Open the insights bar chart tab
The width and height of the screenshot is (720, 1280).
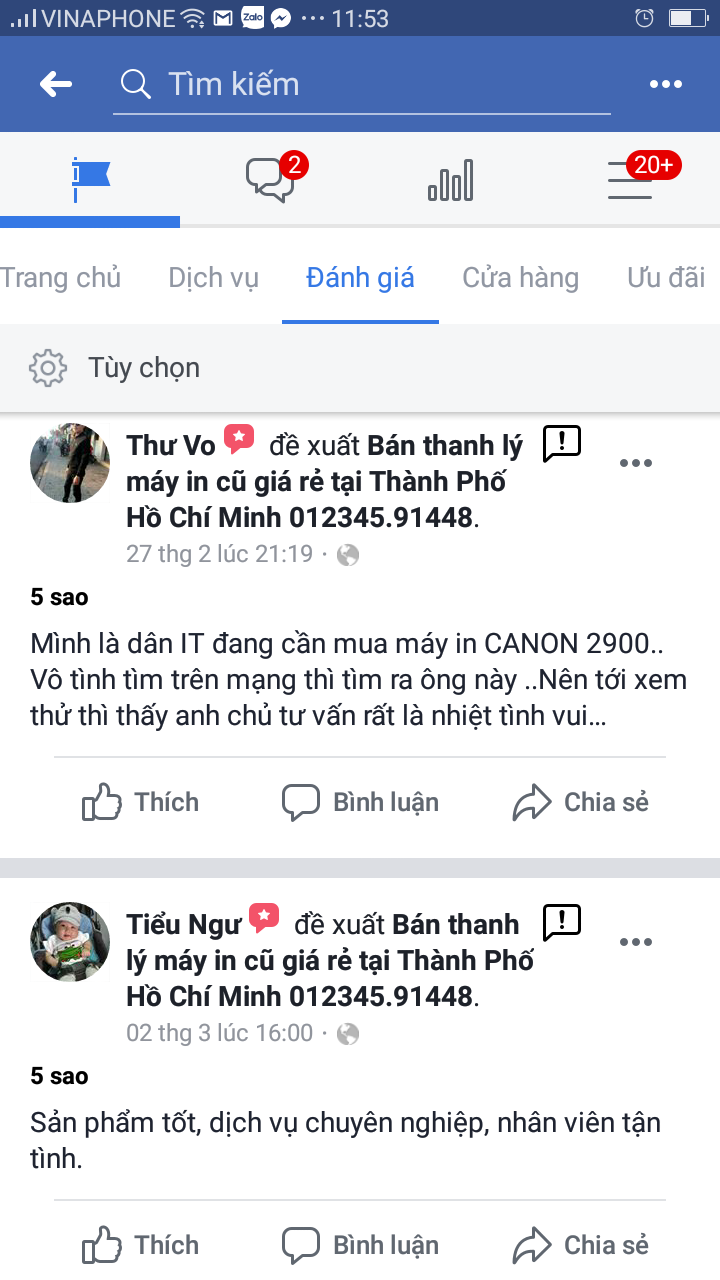450,181
